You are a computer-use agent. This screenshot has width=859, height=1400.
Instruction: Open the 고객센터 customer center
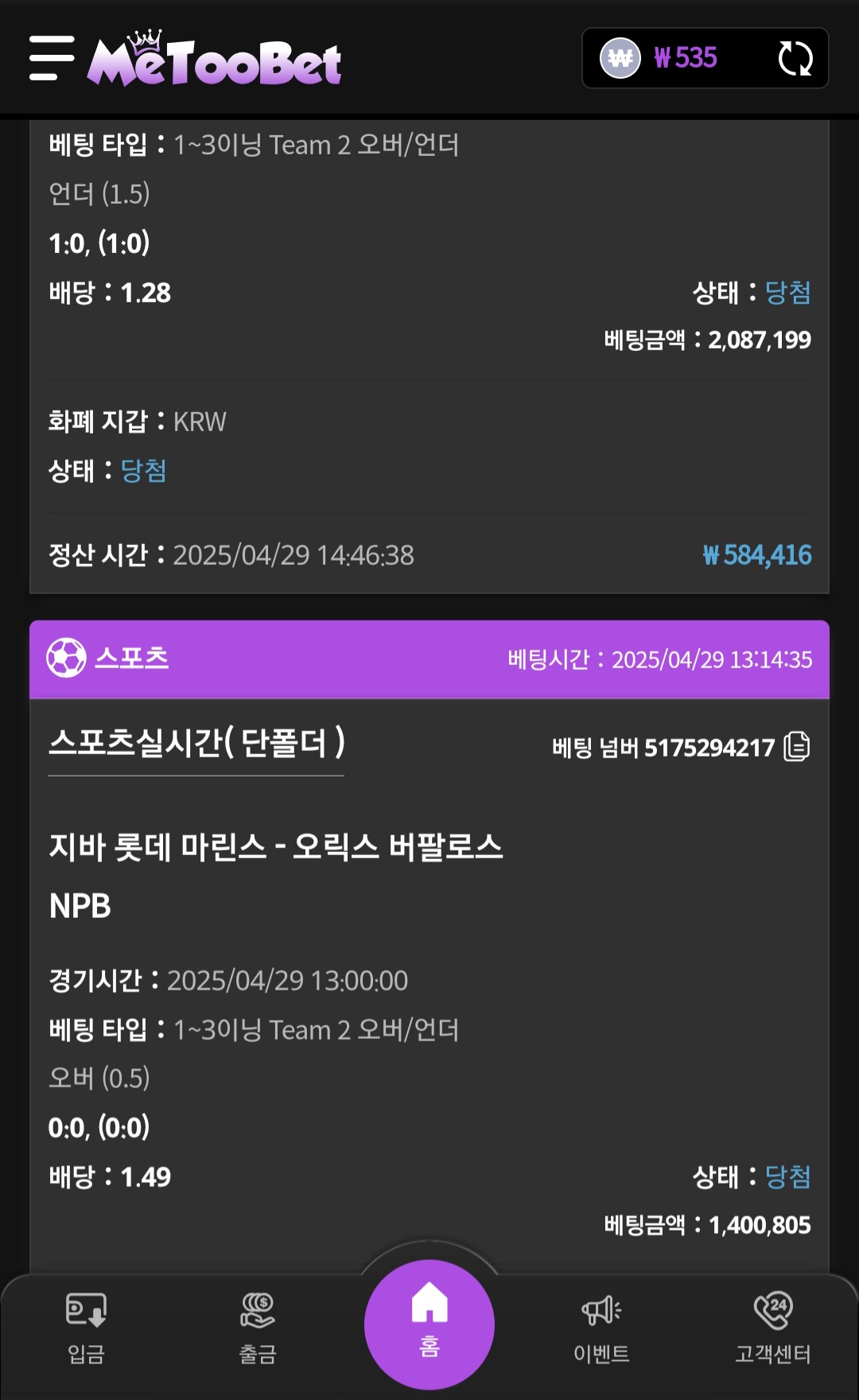click(x=773, y=1328)
